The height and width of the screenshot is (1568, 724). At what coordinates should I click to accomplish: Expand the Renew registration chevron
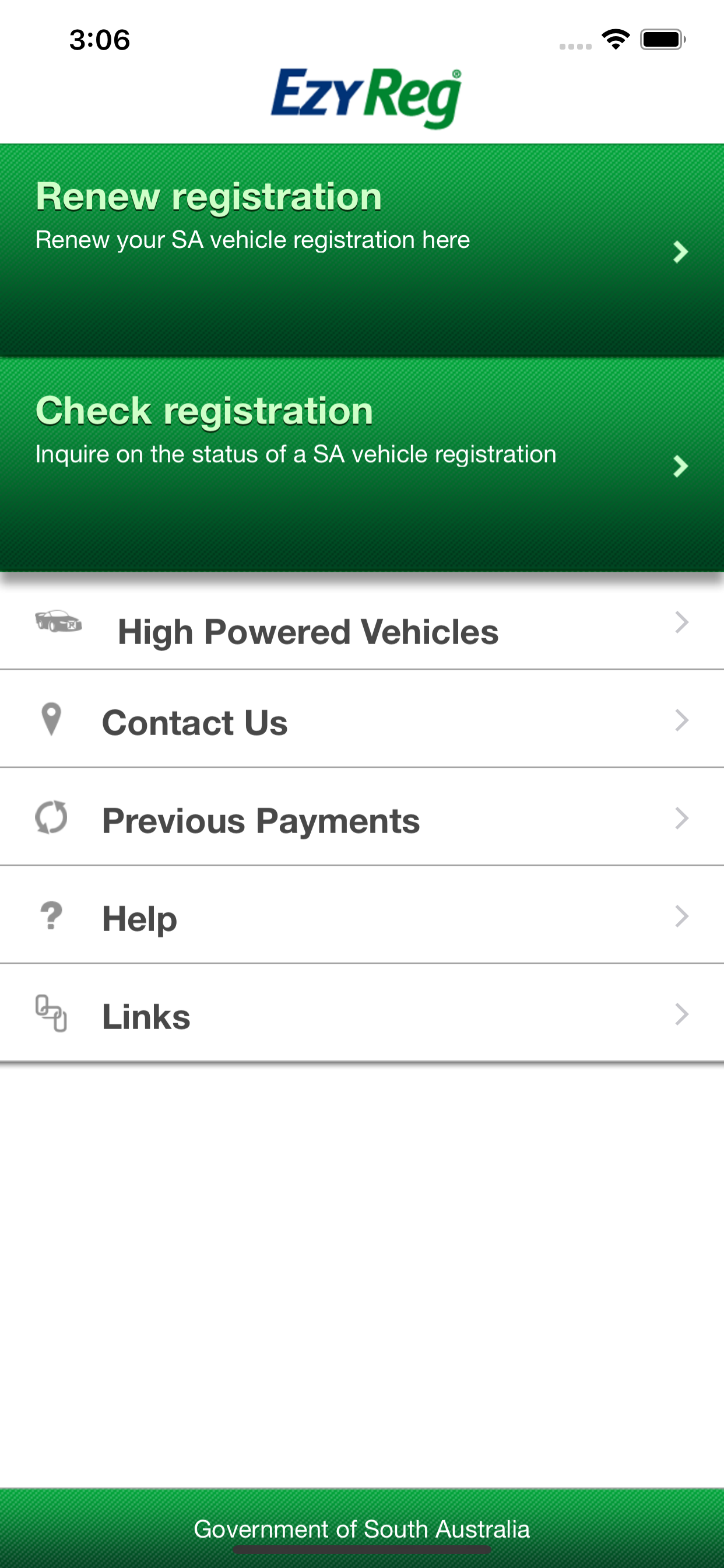(x=680, y=251)
